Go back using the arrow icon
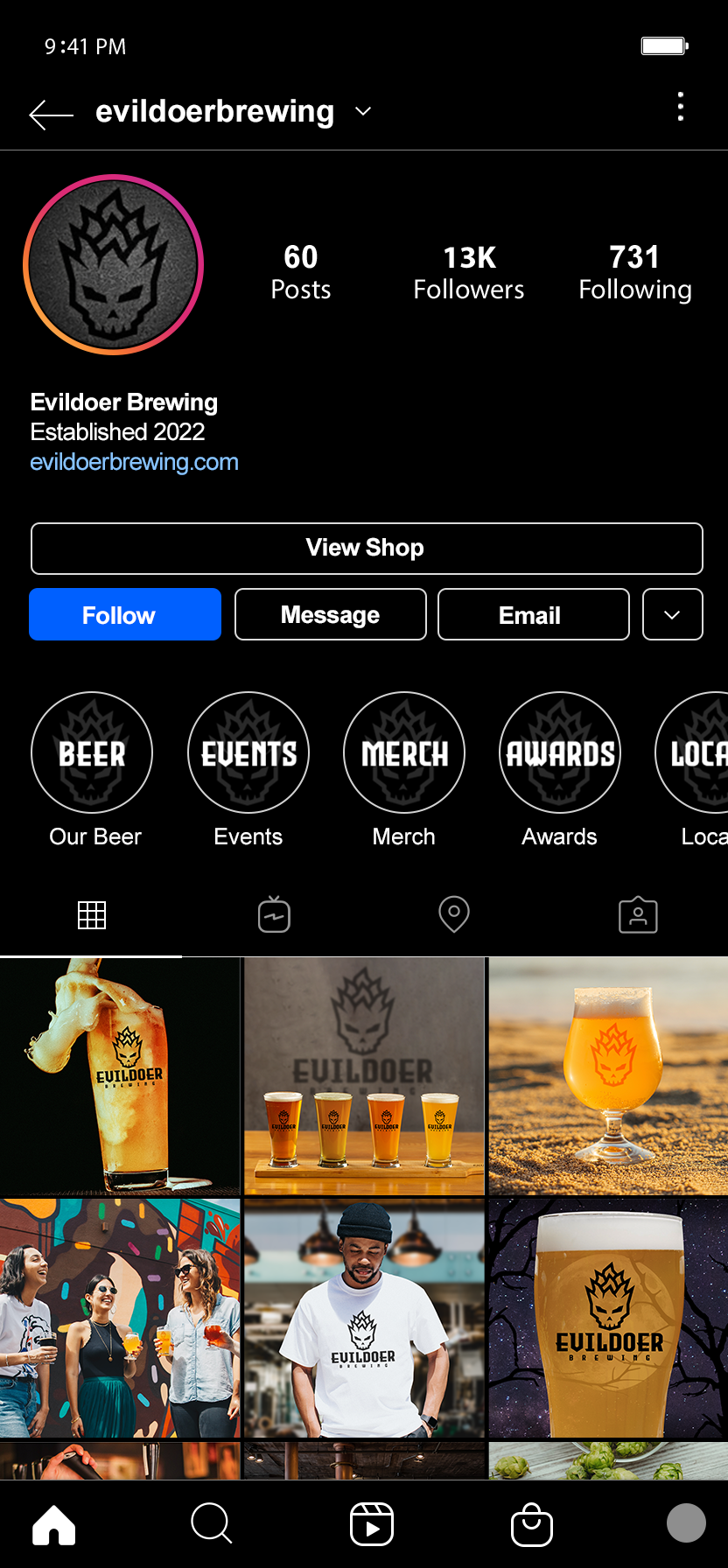Screen dimensions: 728x1568 click(x=51, y=115)
